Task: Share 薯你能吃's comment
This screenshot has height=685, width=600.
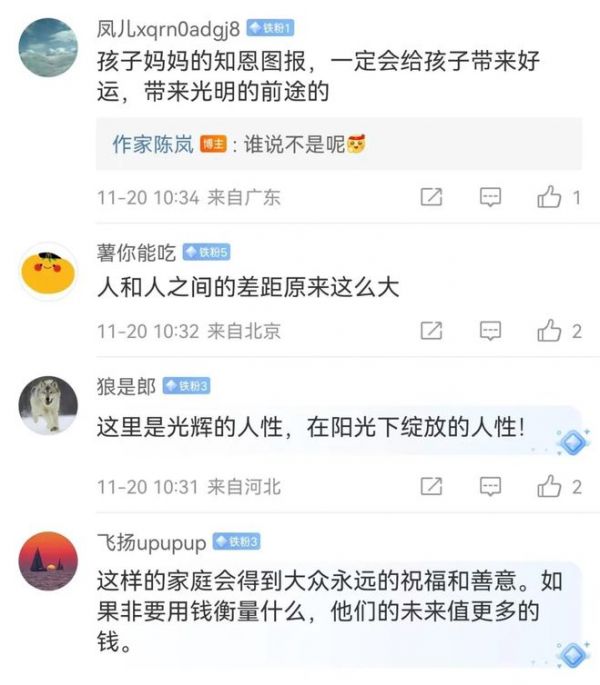Action: pyautogui.click(x=431, y=330)
